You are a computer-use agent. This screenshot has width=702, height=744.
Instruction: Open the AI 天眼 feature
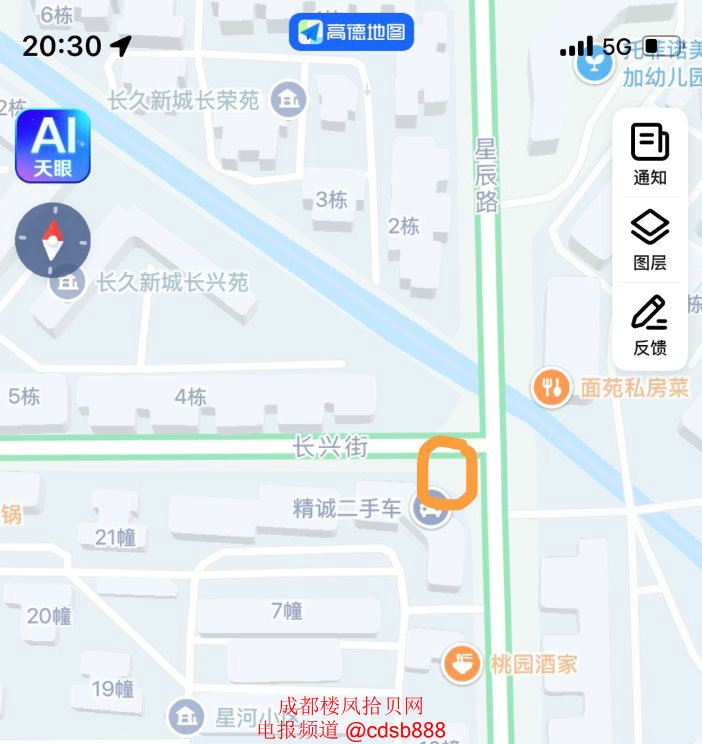coord(53,146)
